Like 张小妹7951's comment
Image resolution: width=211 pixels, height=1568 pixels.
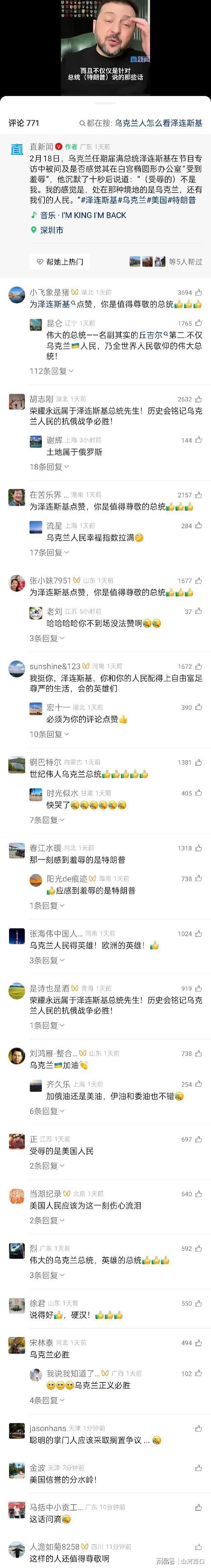198,581
